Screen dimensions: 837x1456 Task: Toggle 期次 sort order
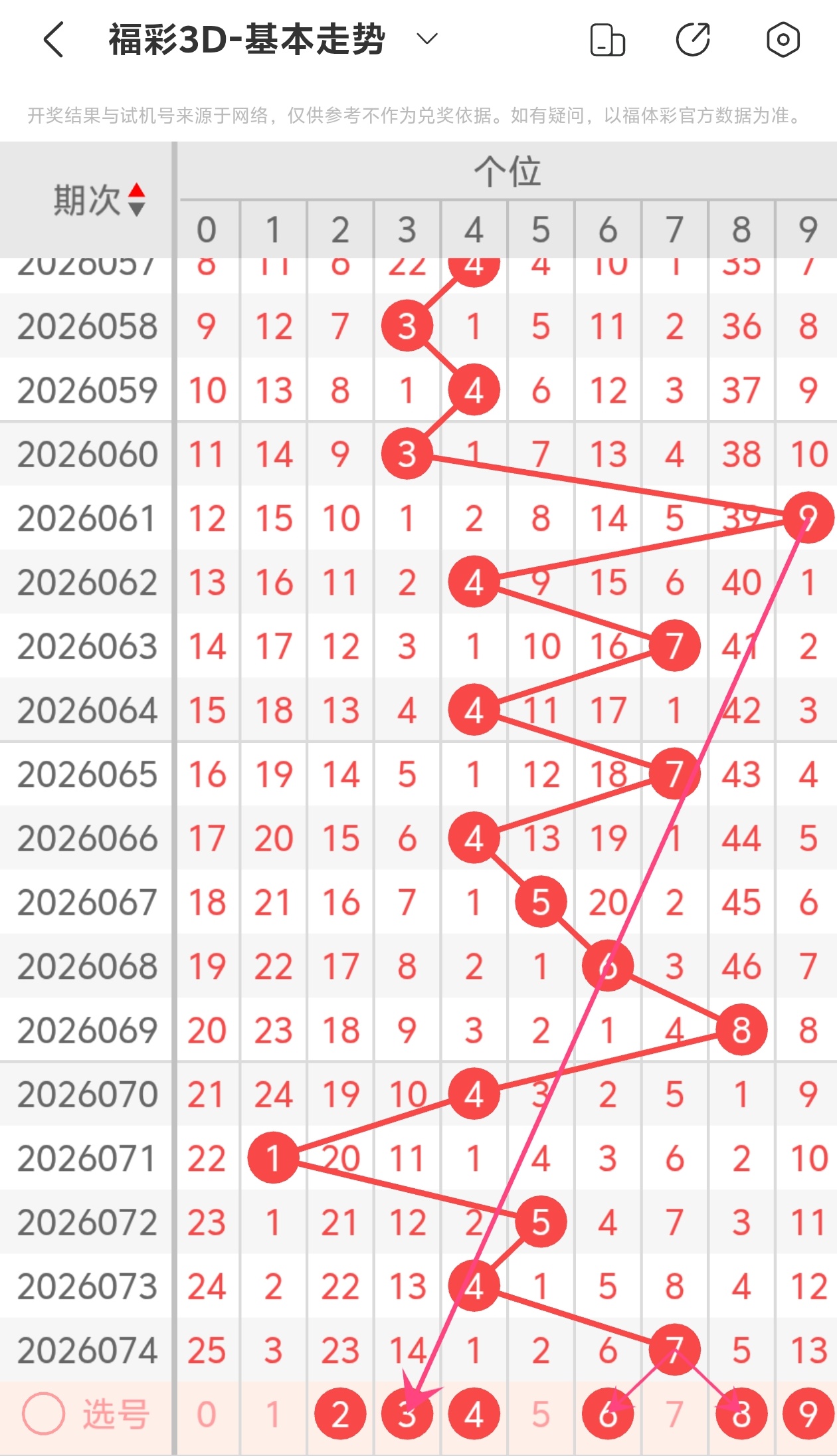pos(136,199)
